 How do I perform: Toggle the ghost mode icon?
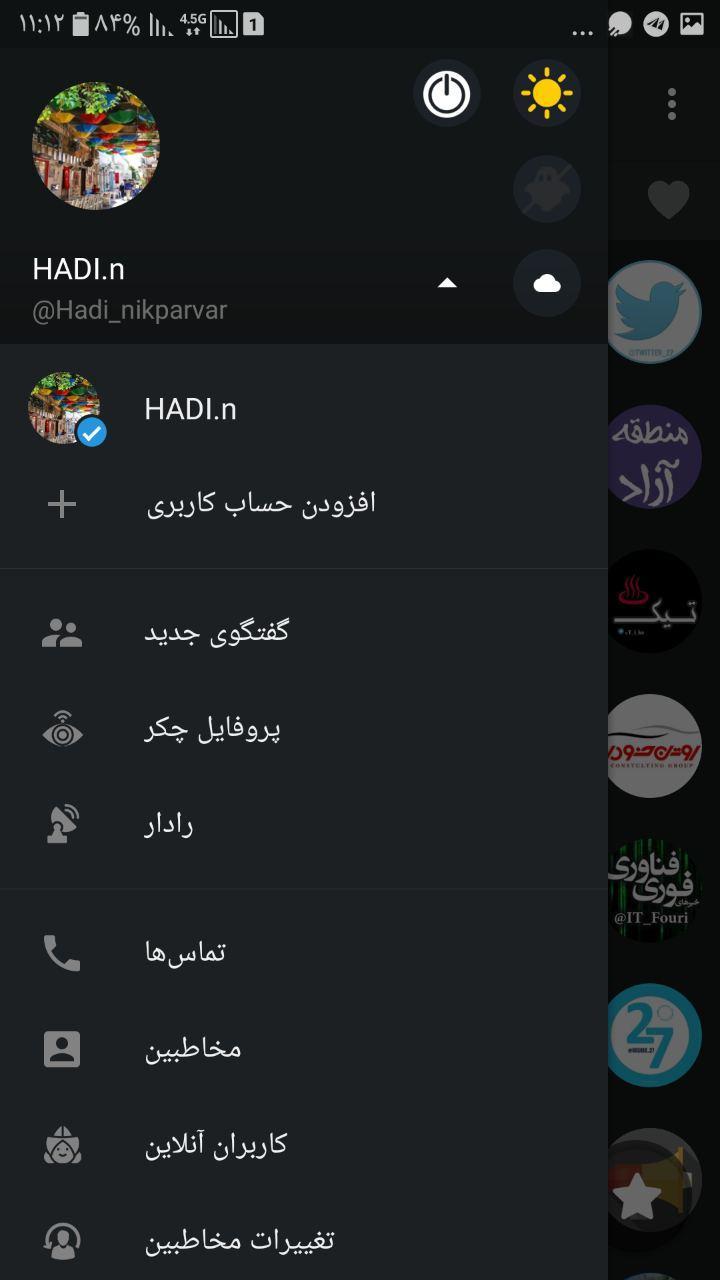click(546, 189)
